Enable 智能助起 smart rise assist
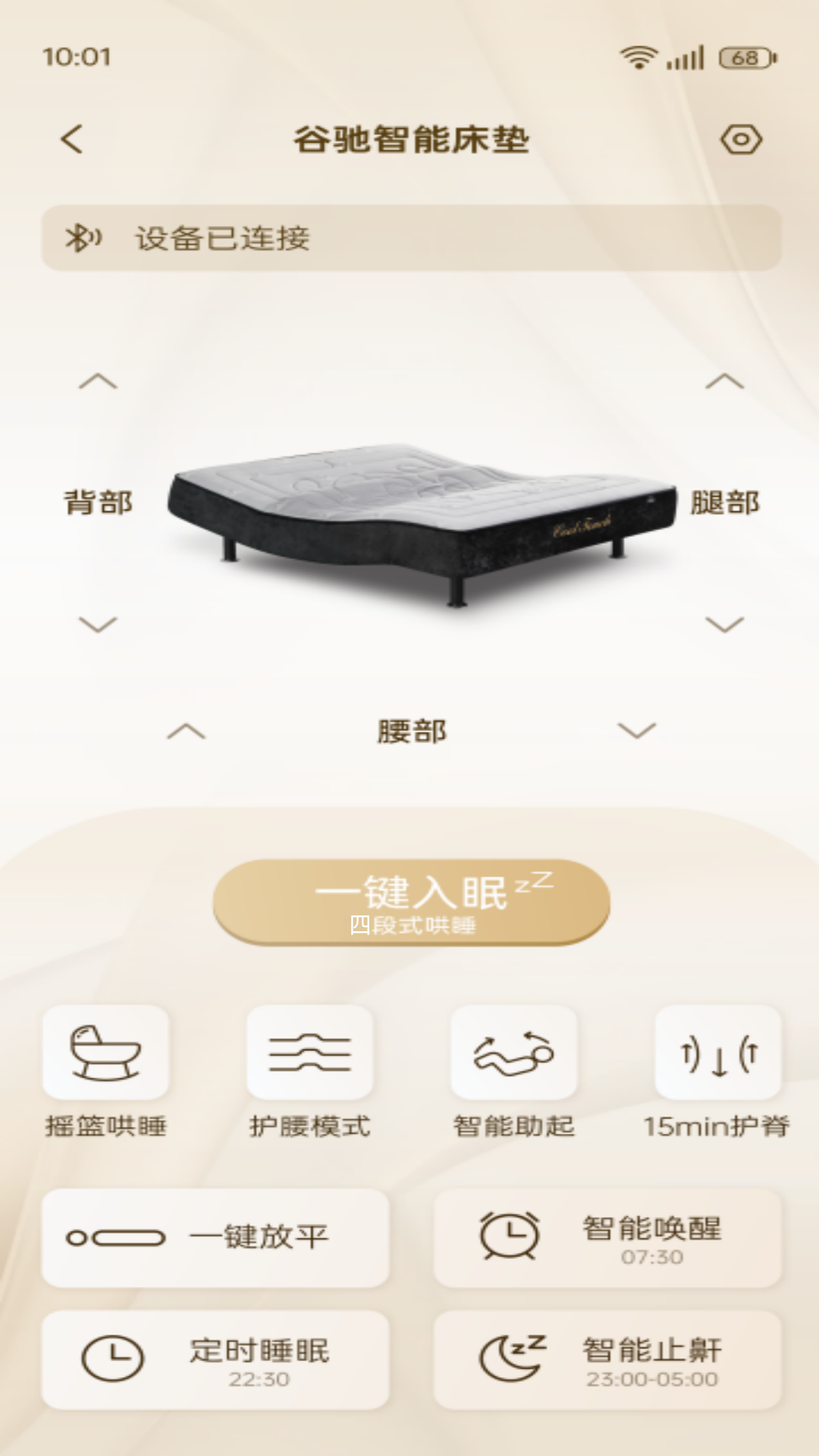Image resolution: width=819 pixels, height=1456 pixels. (x=513, y=1053)
